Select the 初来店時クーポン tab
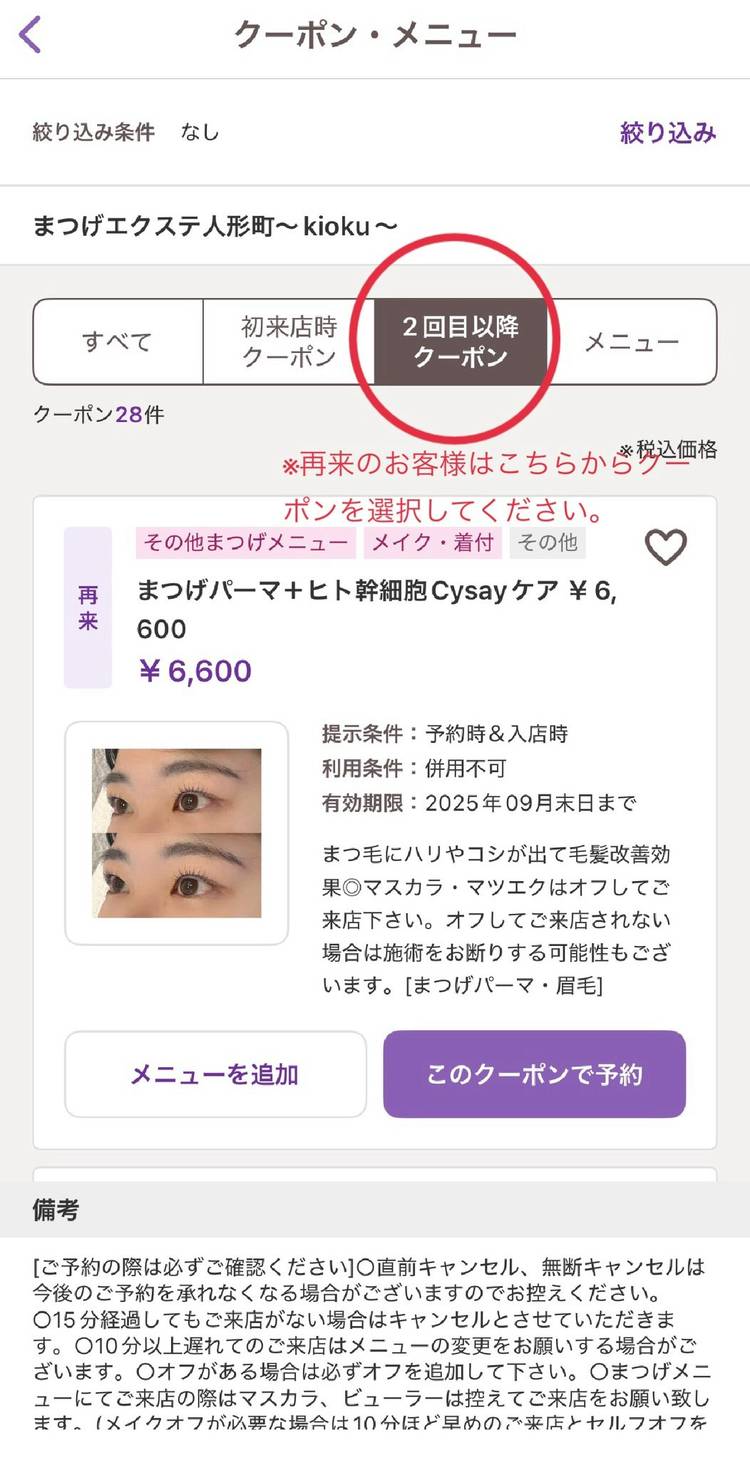The image size is (750, 1460). (289, 342)
